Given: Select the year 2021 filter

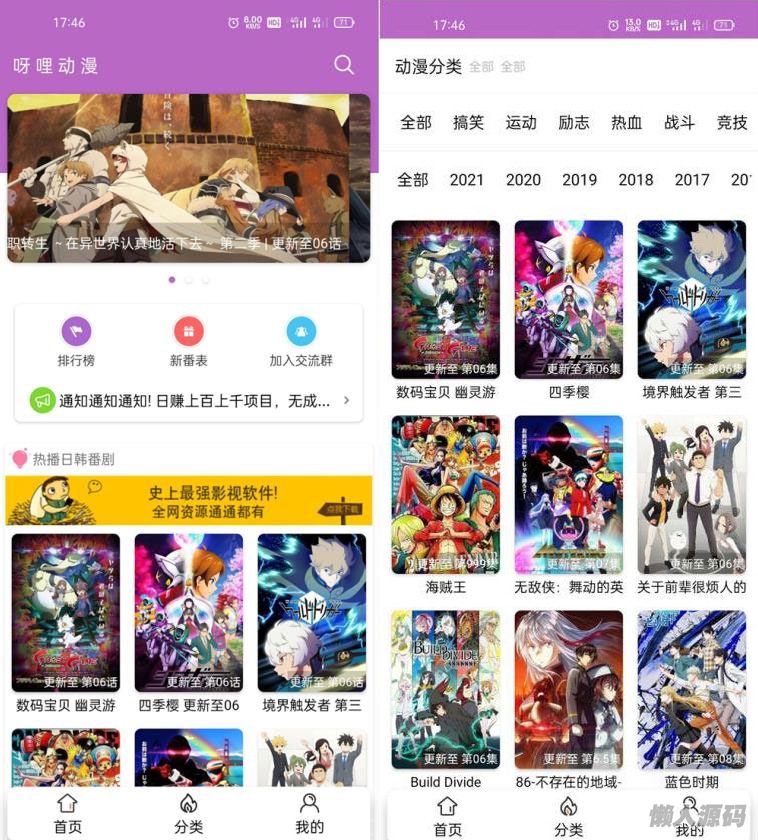Looking at the screenshot, I should click(x=466, y=180).
